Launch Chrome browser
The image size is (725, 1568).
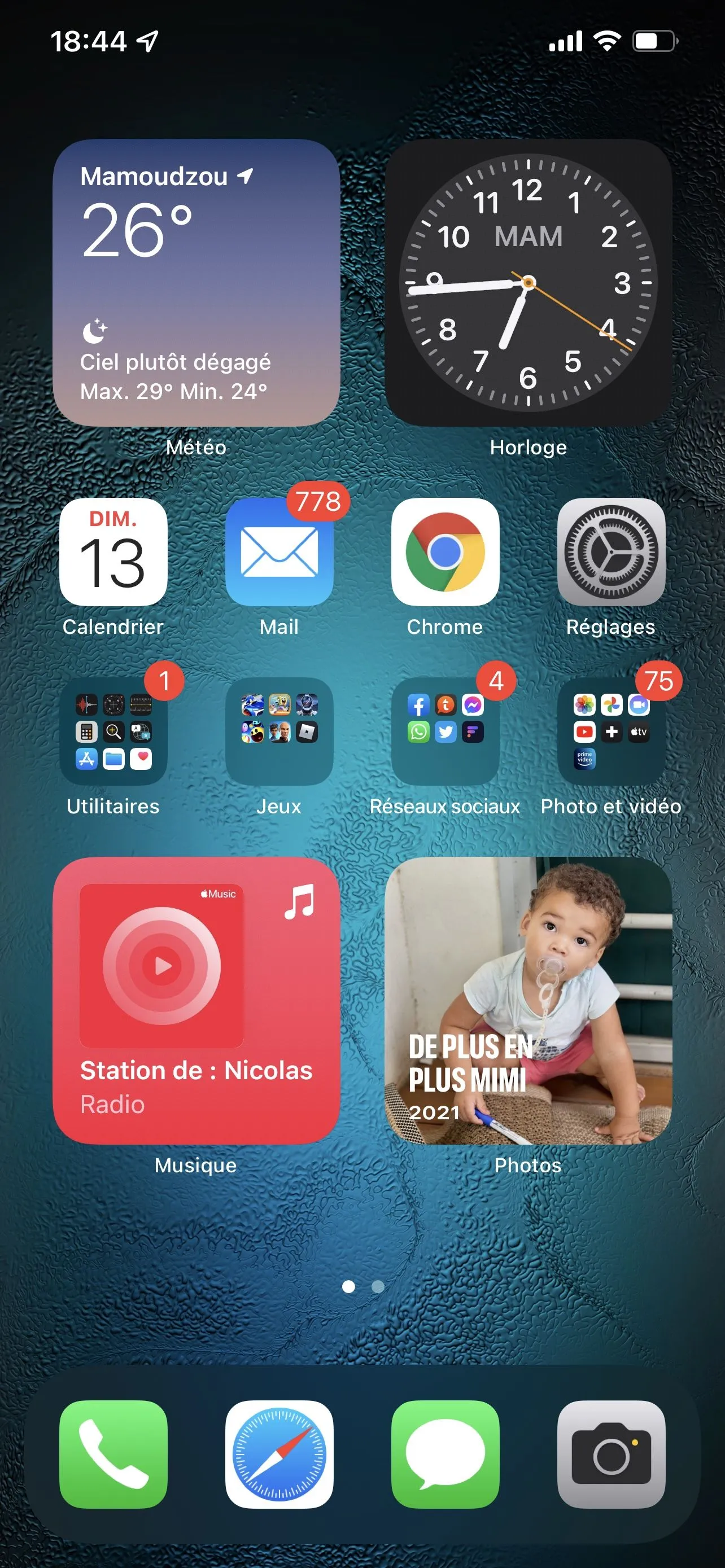click(445, 551)
